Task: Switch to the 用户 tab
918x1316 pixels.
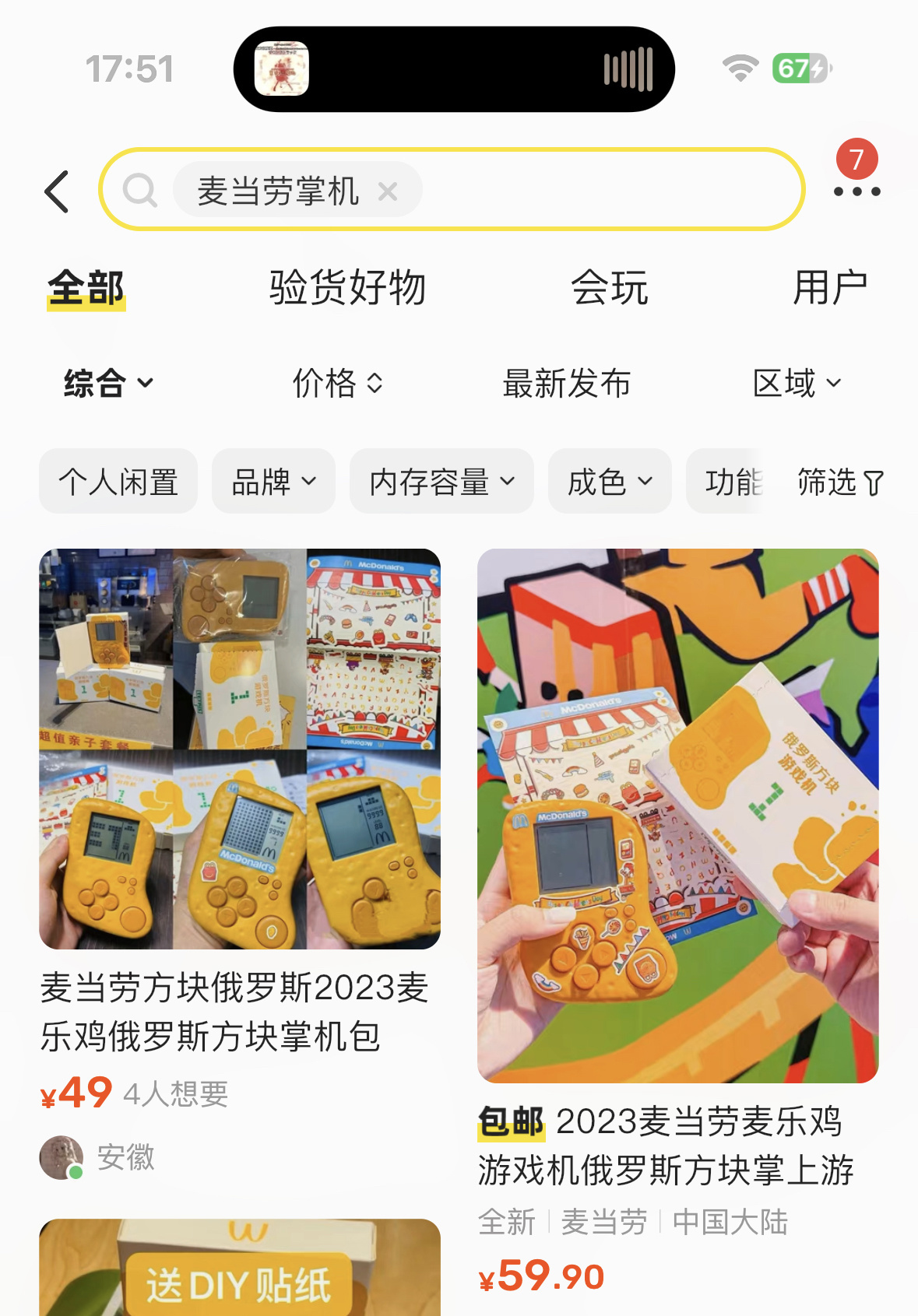Action: tap(830, 288)
